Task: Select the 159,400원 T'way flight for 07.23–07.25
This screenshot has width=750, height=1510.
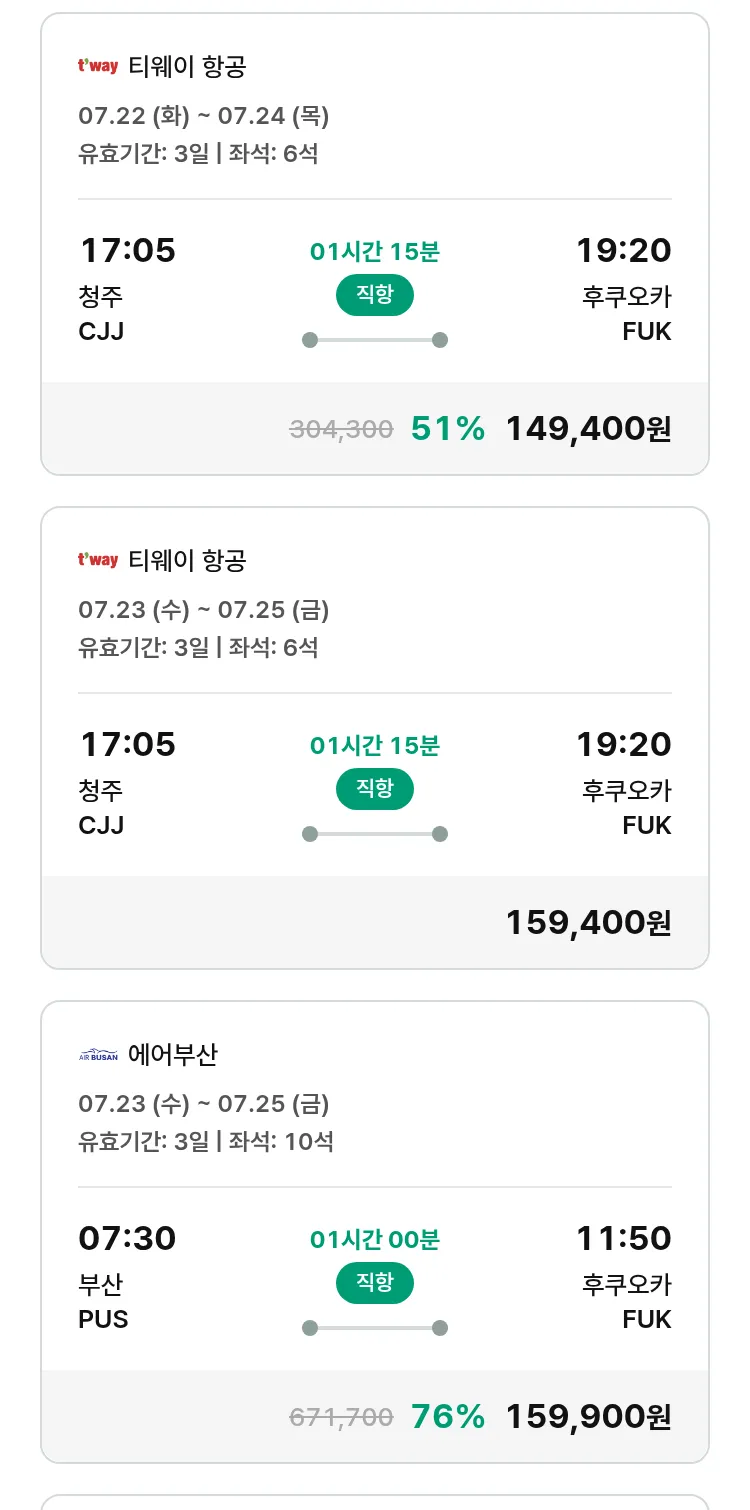Action: click(x=375, y=738)
